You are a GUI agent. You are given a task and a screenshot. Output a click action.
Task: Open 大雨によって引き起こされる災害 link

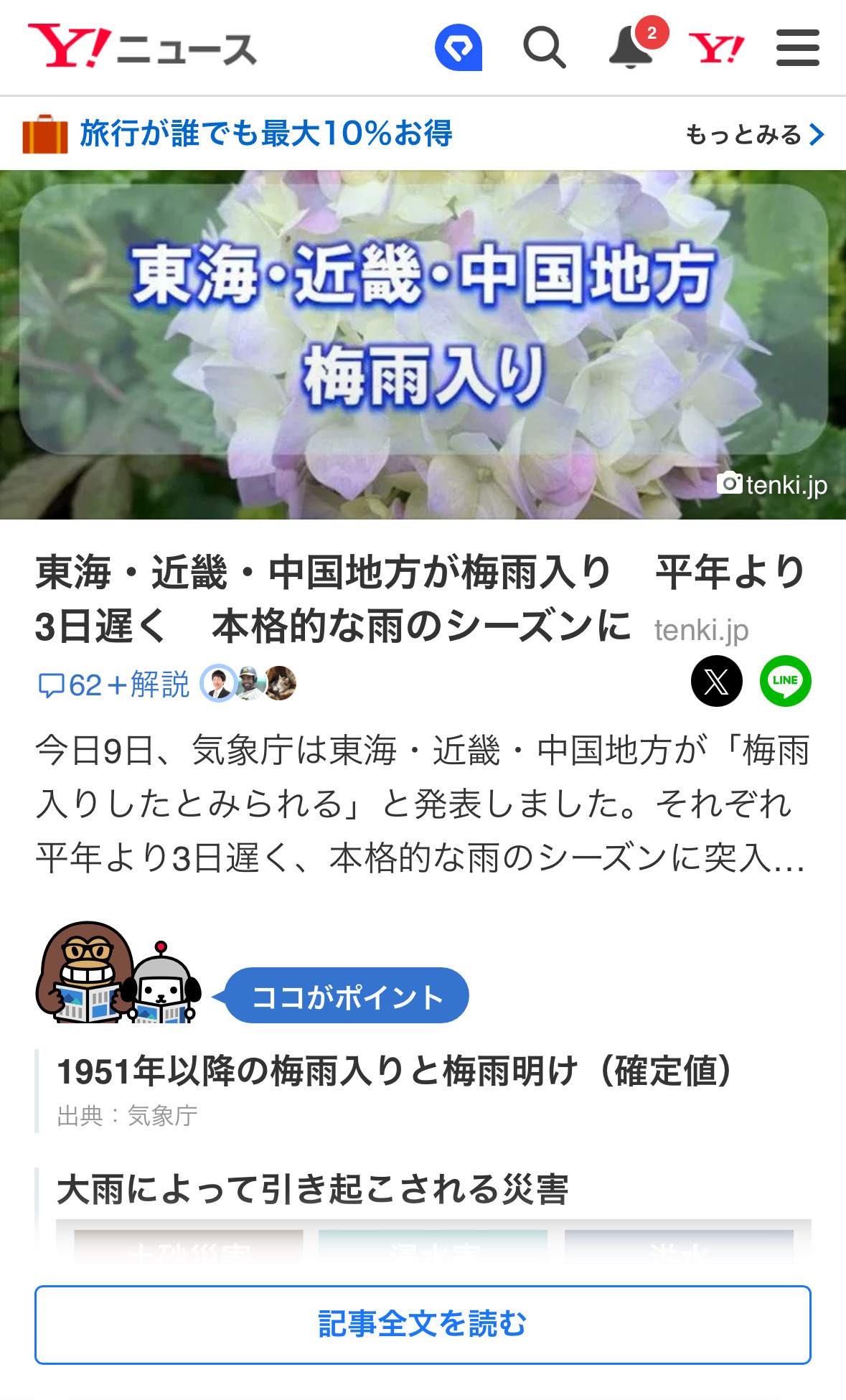click(313, 1189)
